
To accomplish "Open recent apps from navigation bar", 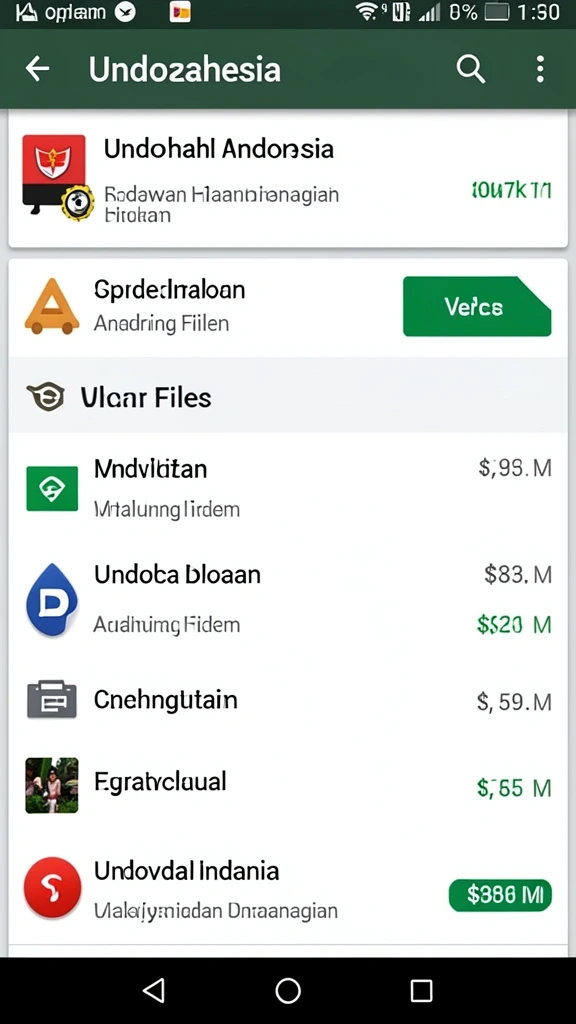I will point(421,991).
